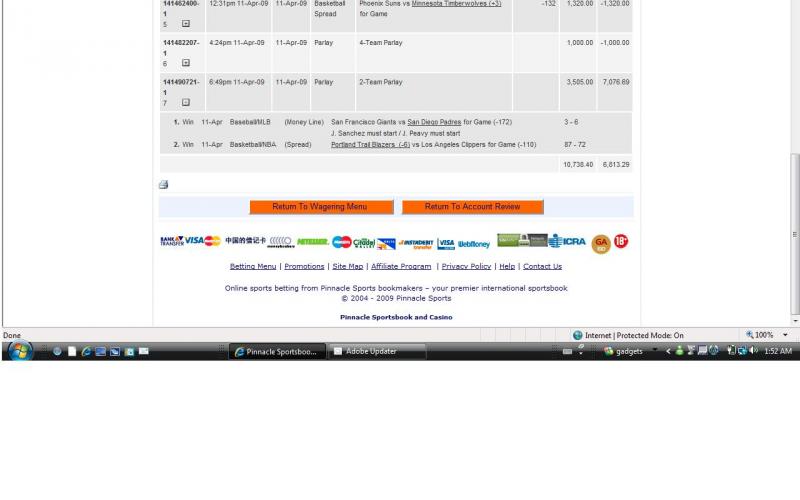Print this page using the printer icon
The height and width of the screenshot is (500, 800).
163,185
